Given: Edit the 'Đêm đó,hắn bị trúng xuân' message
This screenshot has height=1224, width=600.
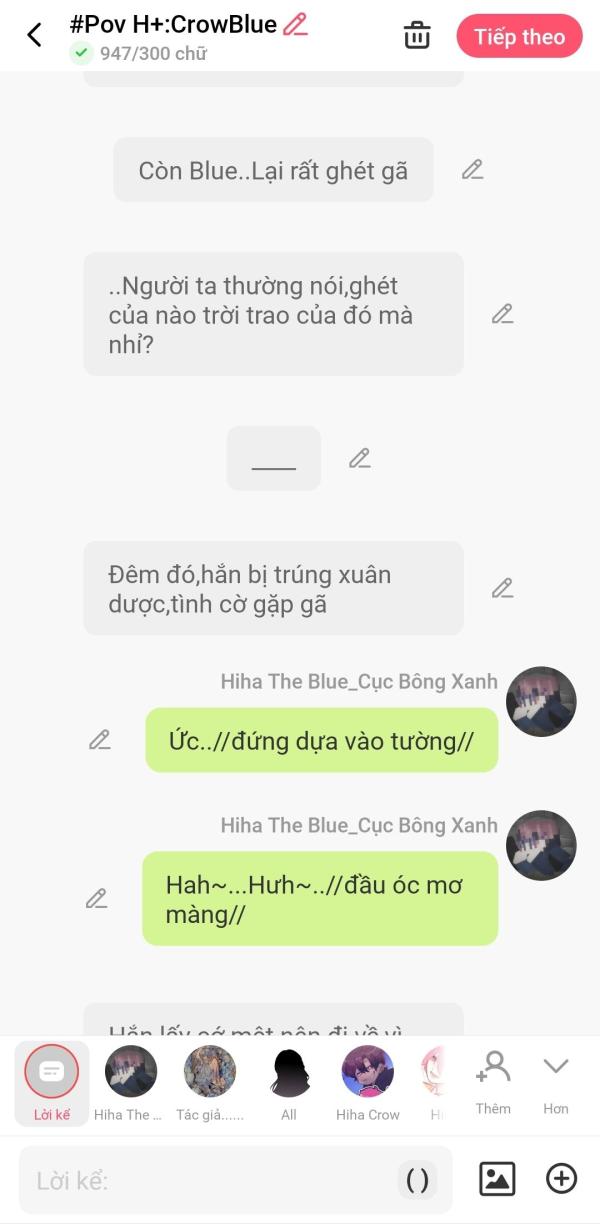Looking at the screenshot, I should 502,588.
